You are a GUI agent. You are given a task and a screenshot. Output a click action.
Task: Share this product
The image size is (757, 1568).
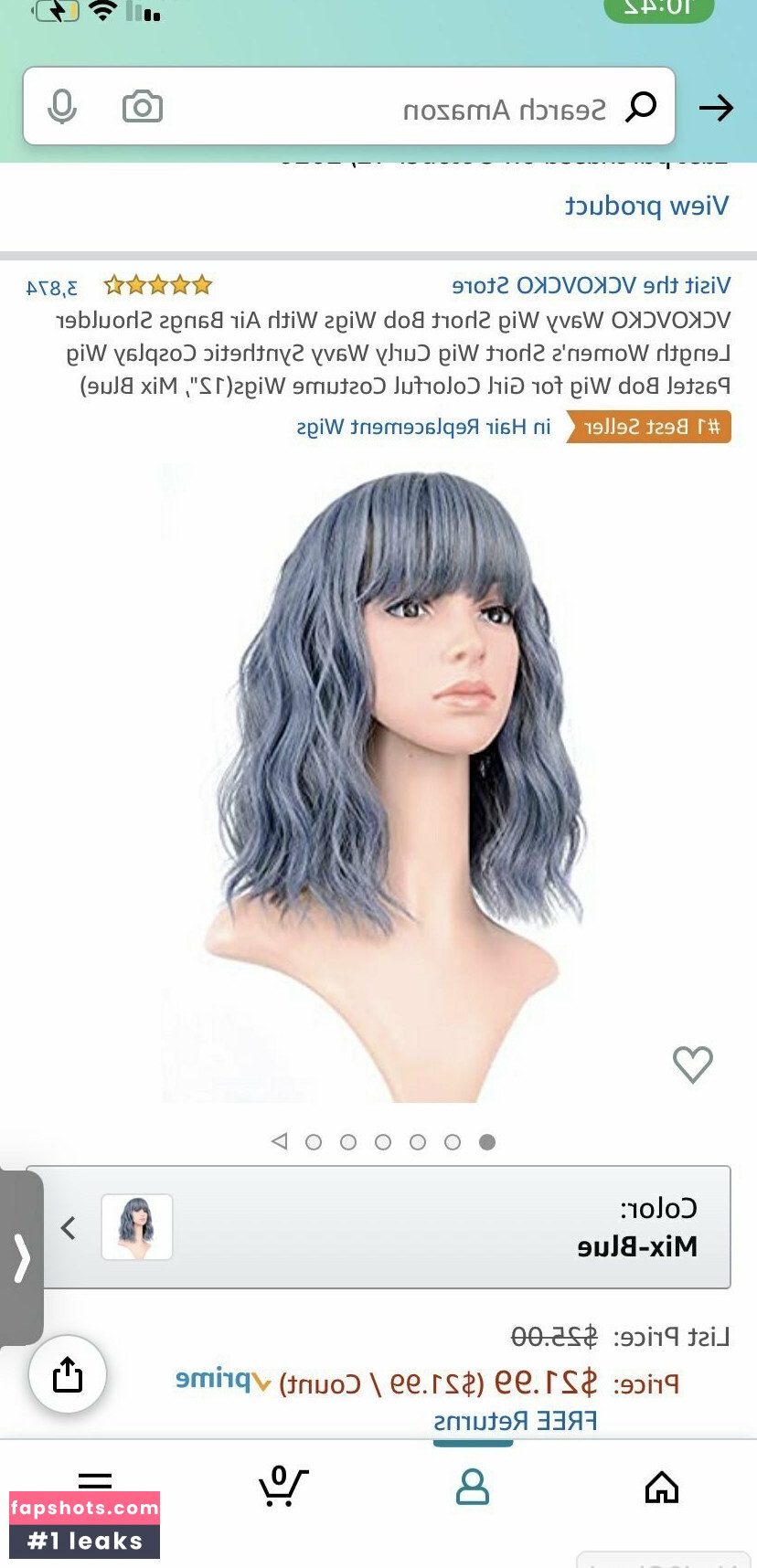point(68,1374)
